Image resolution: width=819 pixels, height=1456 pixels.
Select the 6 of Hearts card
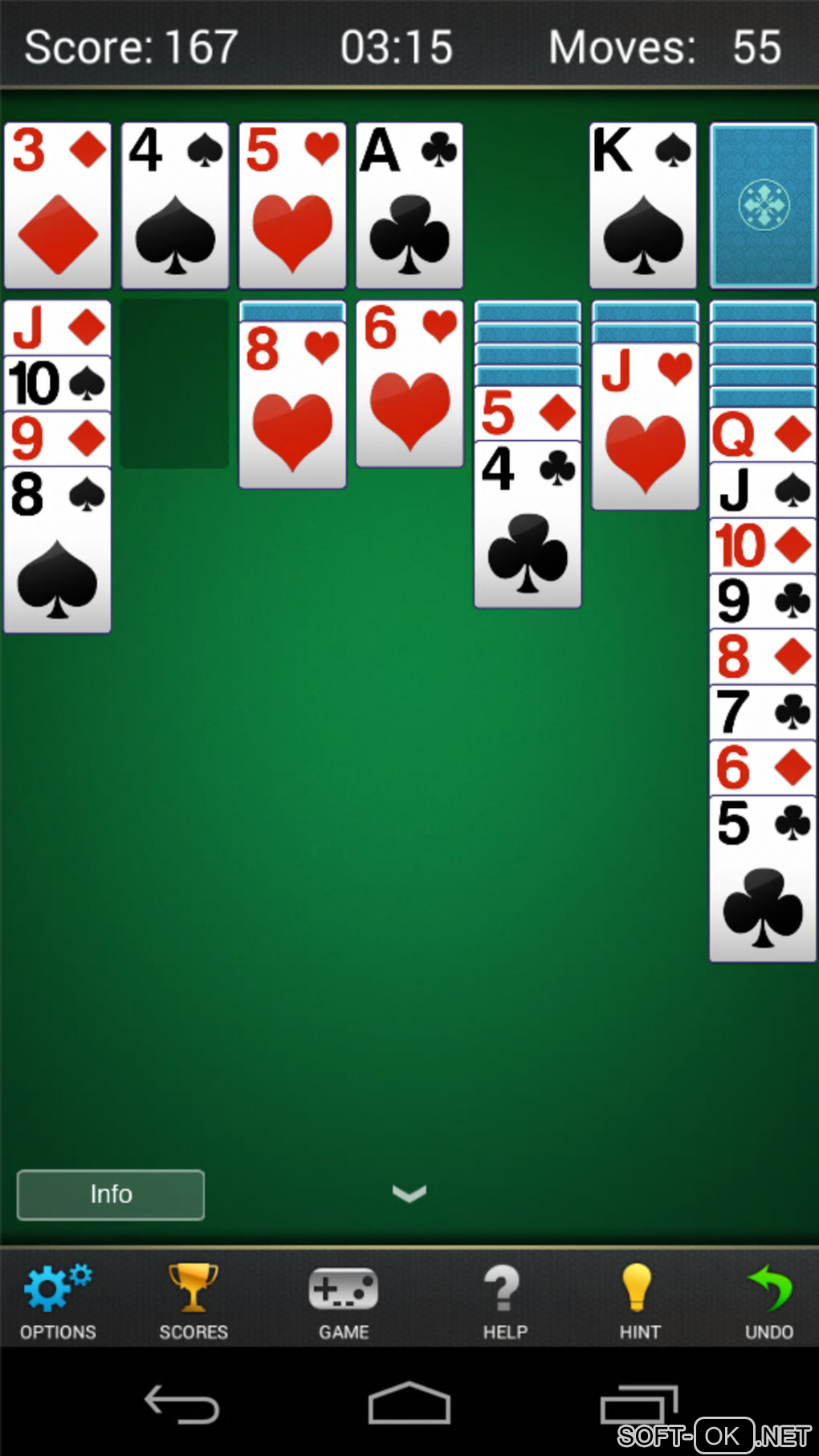[409, 385]
